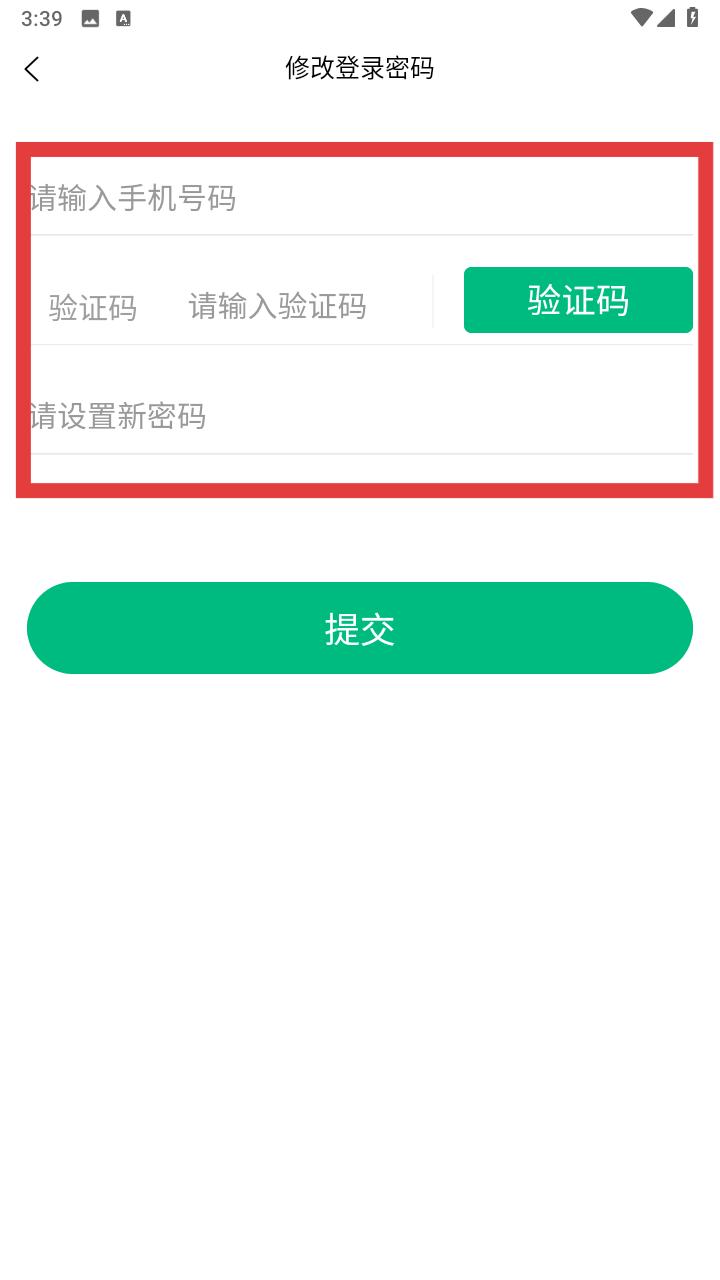Request a code with the green 验证码 button
720x1280 pixels.
[x=578, y=300]
